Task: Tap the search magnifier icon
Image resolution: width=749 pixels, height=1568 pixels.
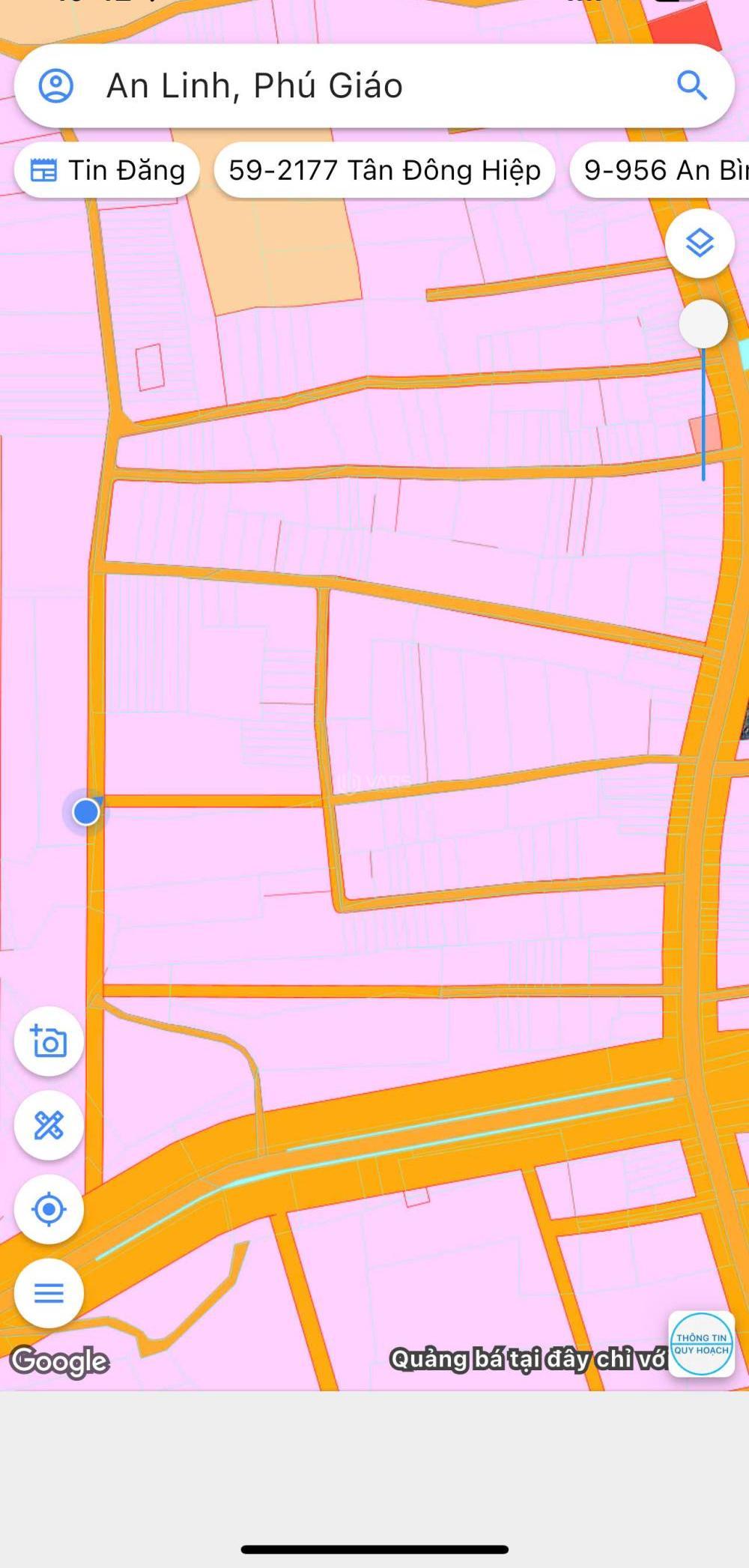Action: [691, 86]
